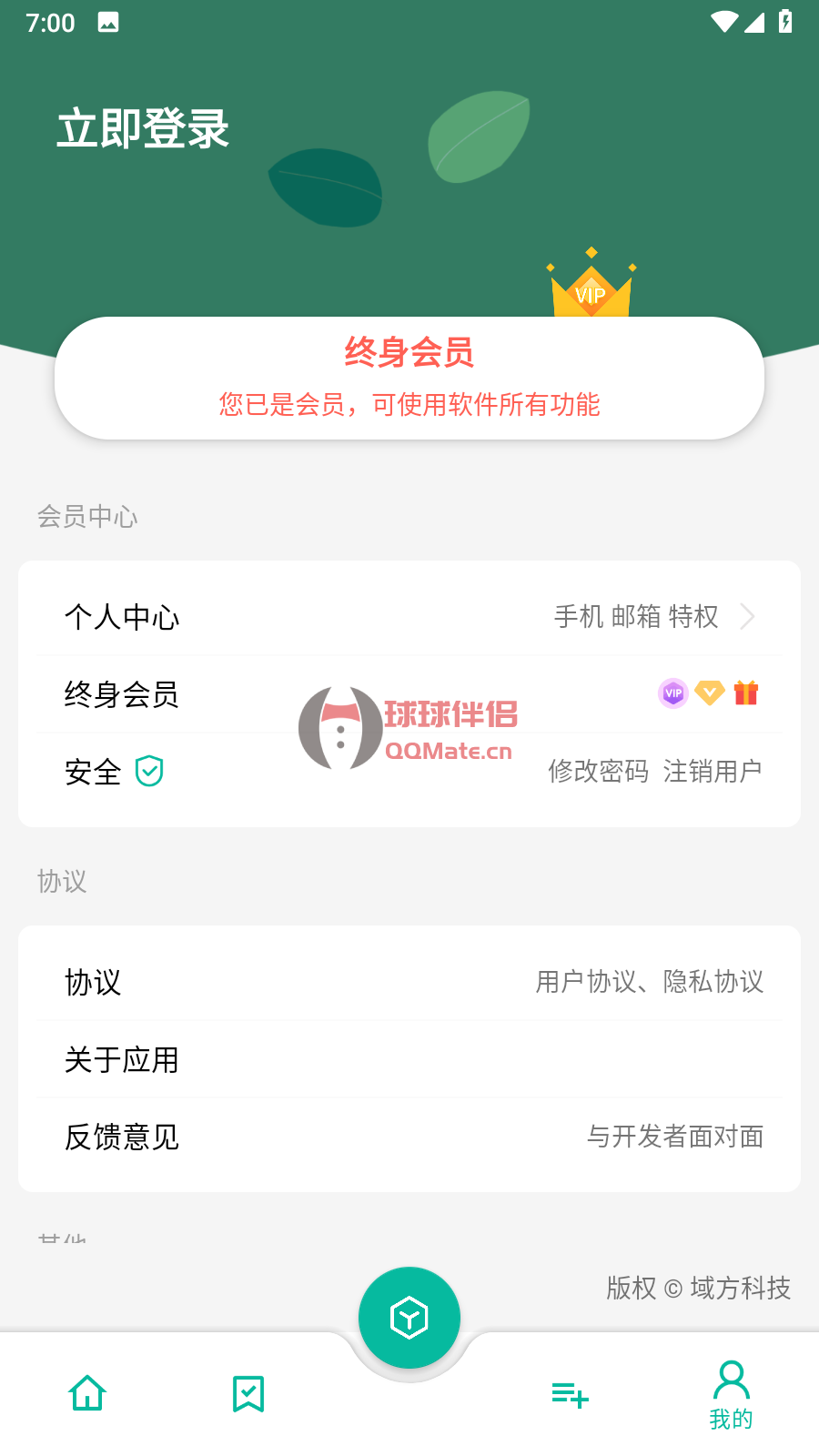Screen dimensions: 819x1456
Task: Open the purple VIP badge icon
Action: click(x=672, y=693)
